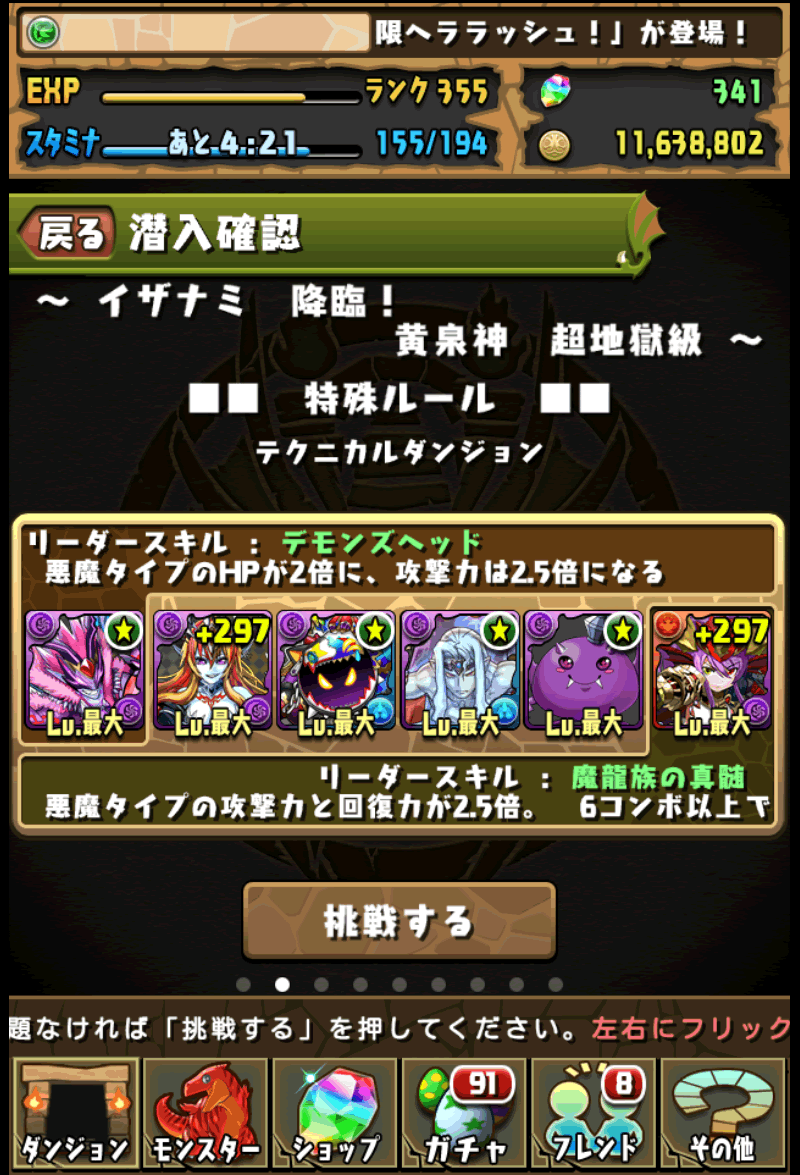The image size is (800, 1175).
Task: Tap the 戻る back button
Action: [70, 234]
